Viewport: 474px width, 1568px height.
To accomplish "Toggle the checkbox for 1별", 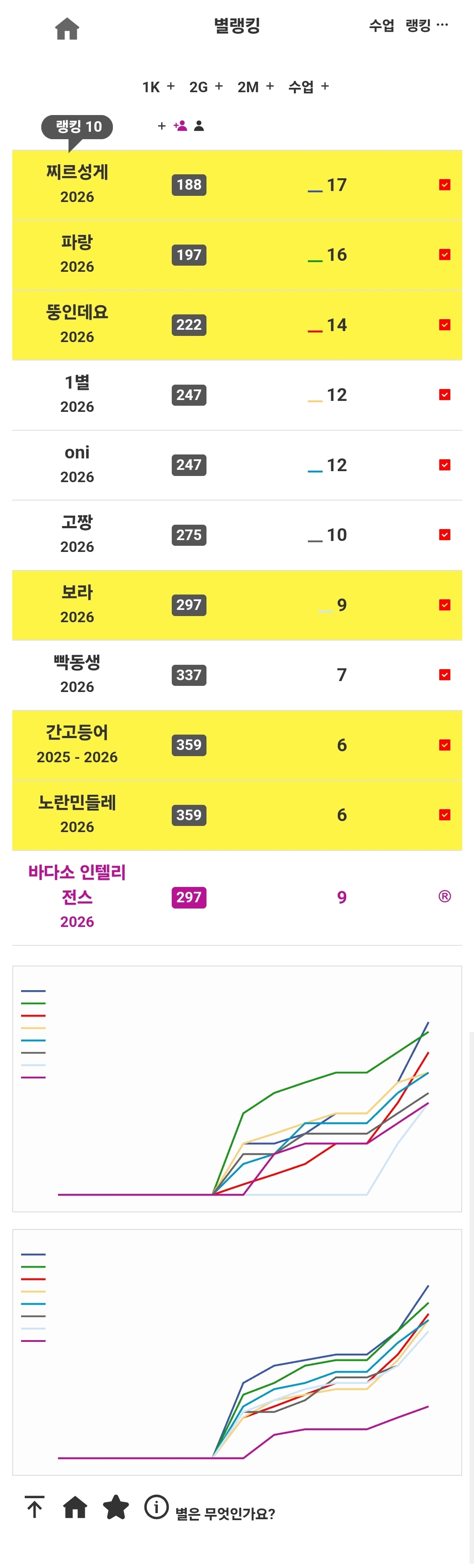I will point(445,394).
